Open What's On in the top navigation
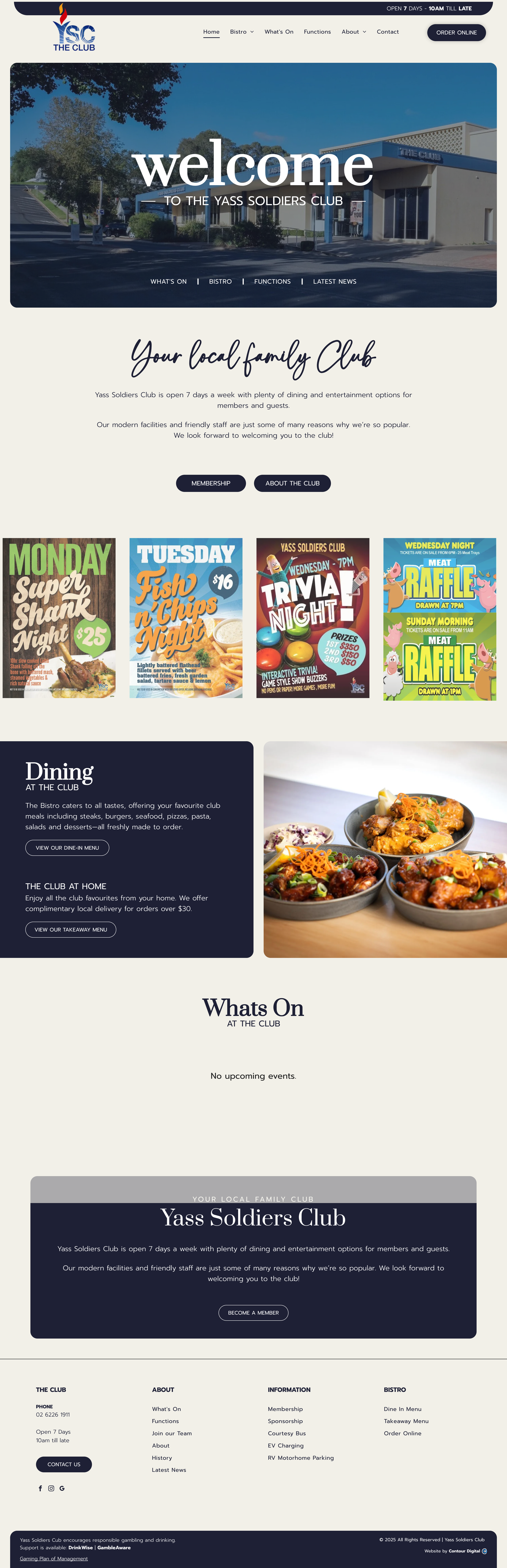The image size is (507, 1568). pyautogui.click(x=279, y=32)
